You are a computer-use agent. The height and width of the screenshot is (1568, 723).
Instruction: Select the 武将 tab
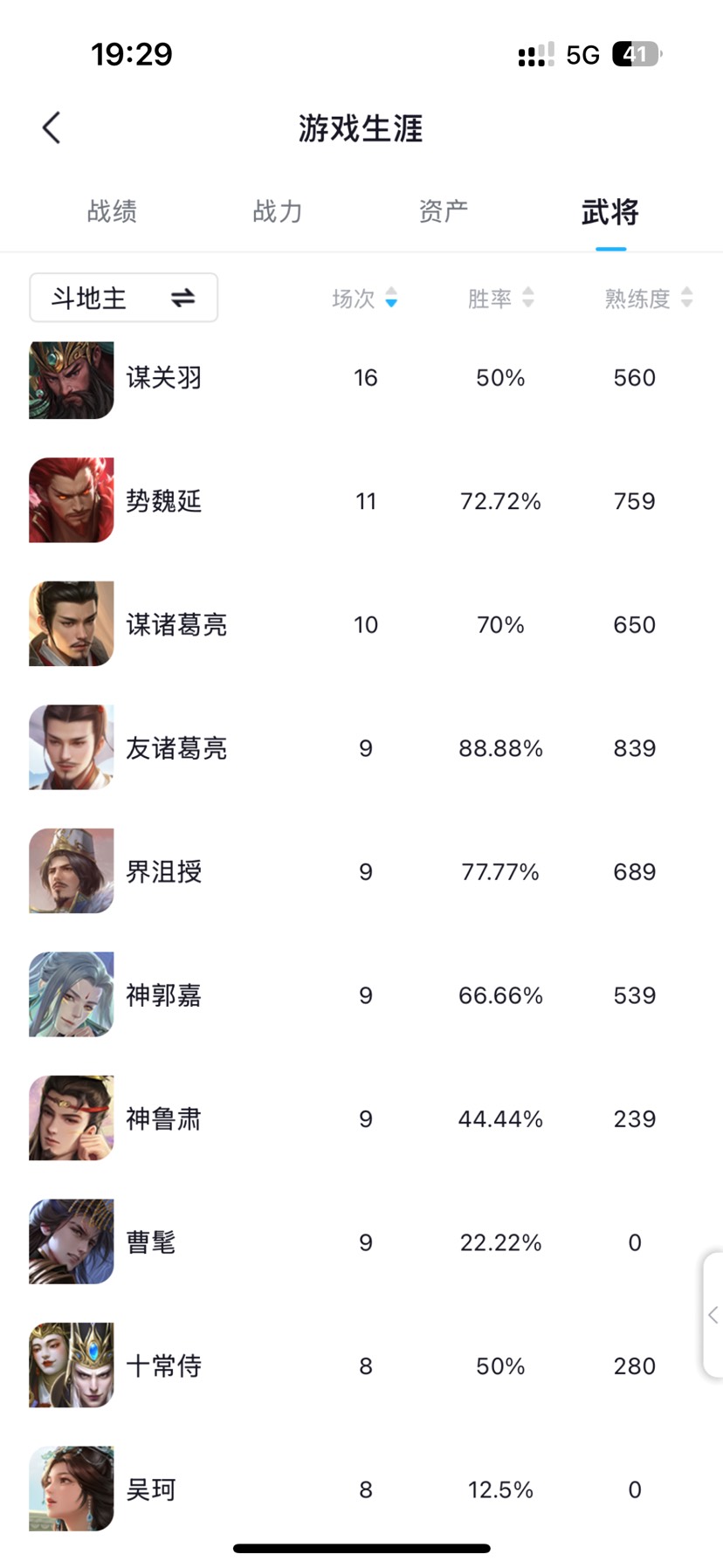coord(610,211)
